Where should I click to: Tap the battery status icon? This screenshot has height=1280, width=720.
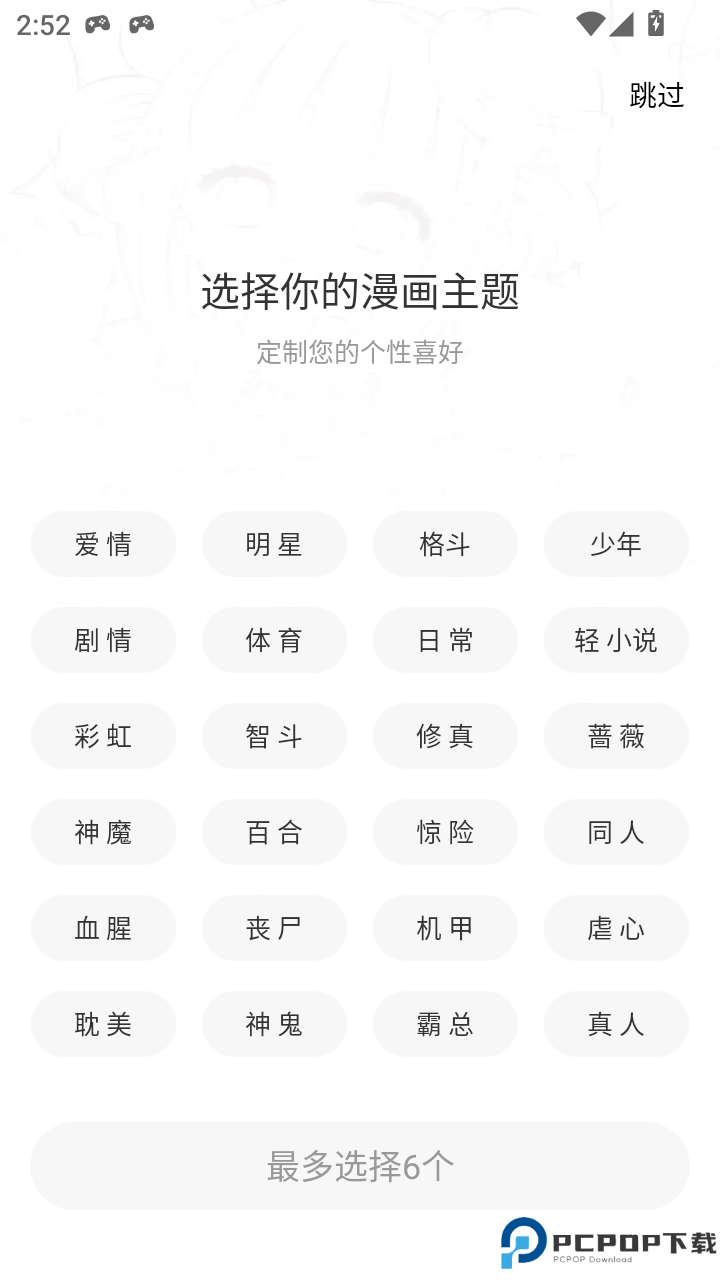coord(655,24)
